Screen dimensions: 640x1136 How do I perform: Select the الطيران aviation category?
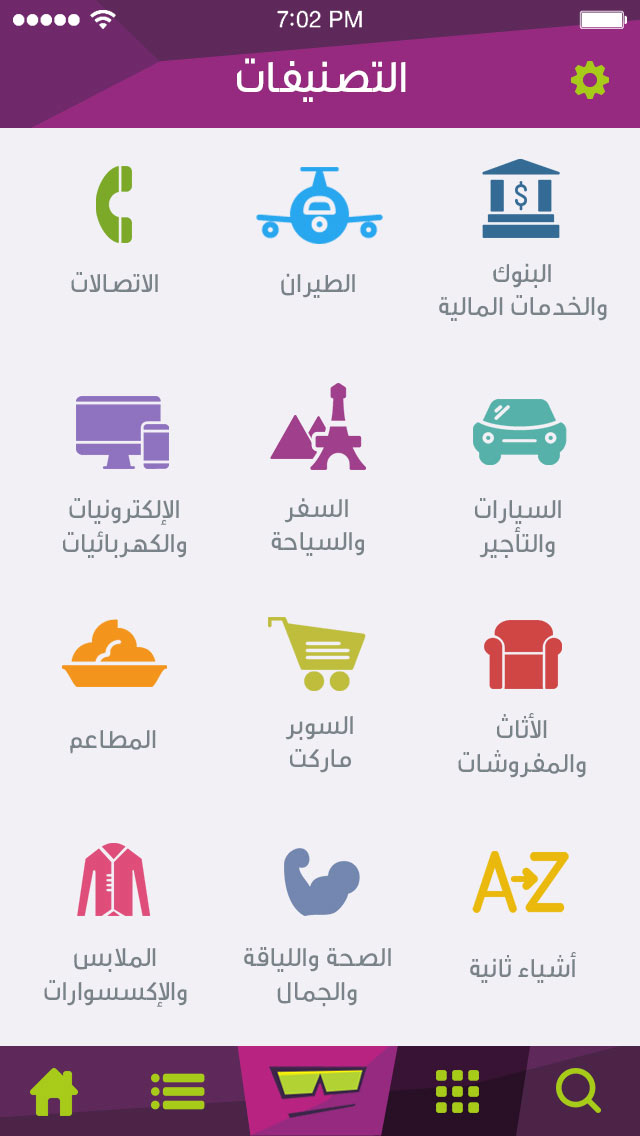319,230
